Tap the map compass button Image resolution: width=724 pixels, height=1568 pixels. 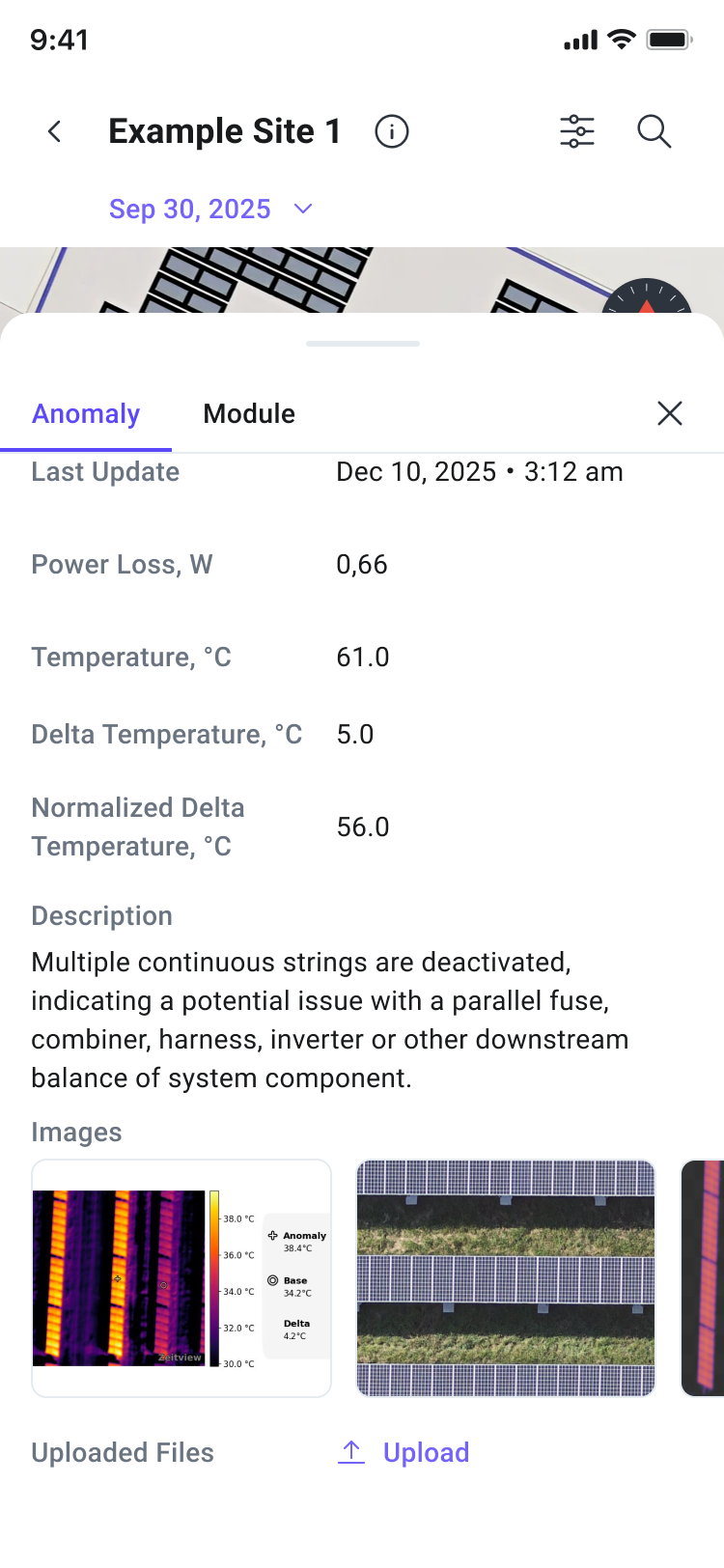tap(647, 297)
